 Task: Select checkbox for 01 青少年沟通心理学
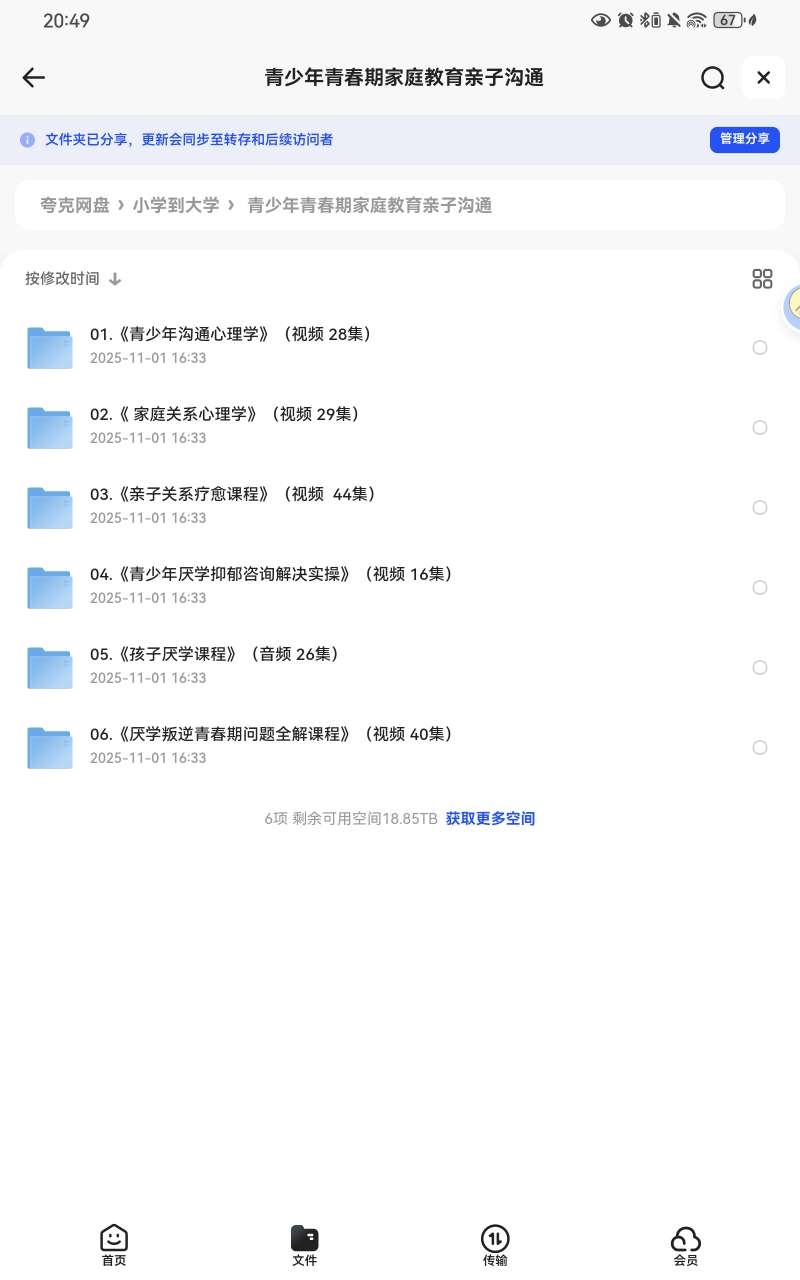click(x=760, y=347)
